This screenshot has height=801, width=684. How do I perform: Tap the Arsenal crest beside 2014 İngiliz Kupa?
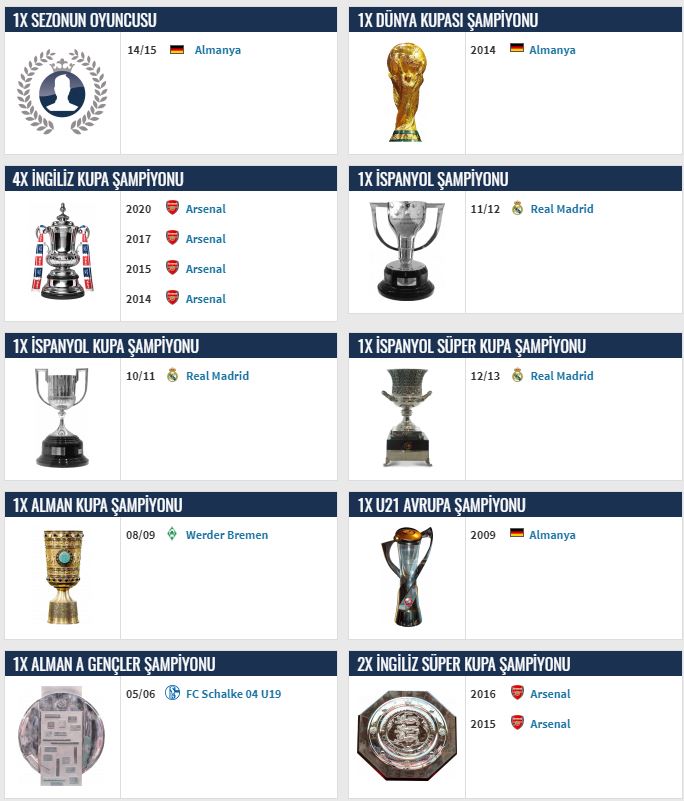pos(172,298)
